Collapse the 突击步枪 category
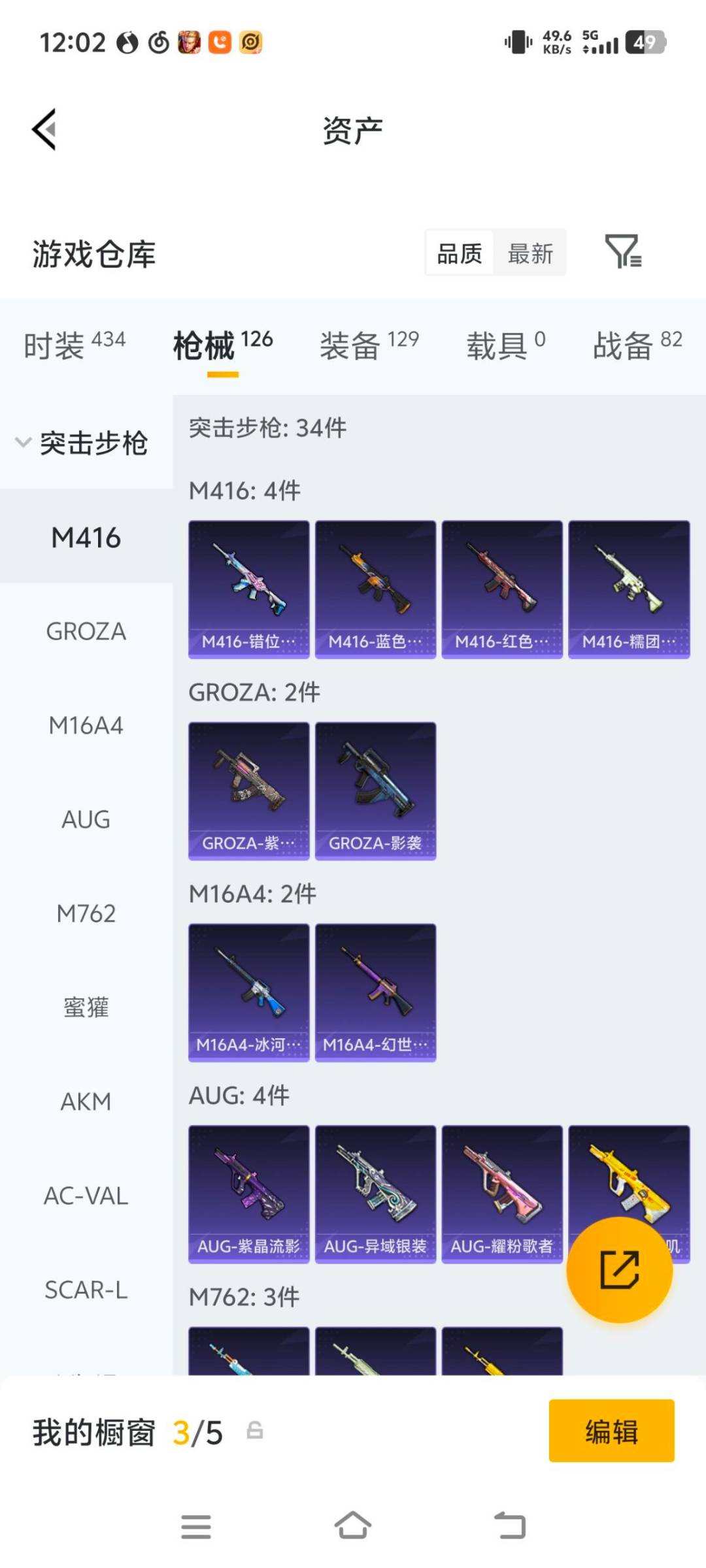706x1568 pixels. (82, 443)
